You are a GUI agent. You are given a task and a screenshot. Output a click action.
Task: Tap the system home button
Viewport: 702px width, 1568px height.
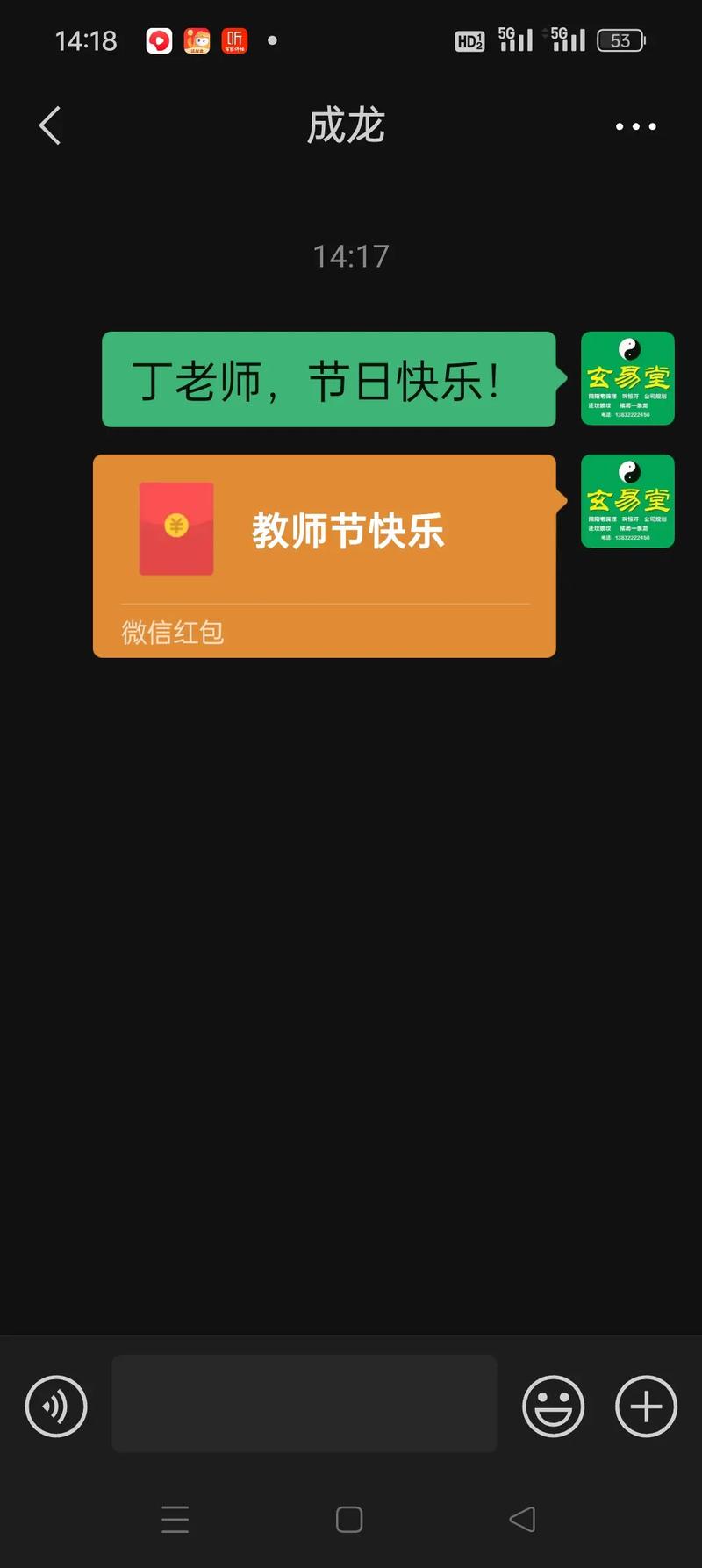coord(349,1520)
